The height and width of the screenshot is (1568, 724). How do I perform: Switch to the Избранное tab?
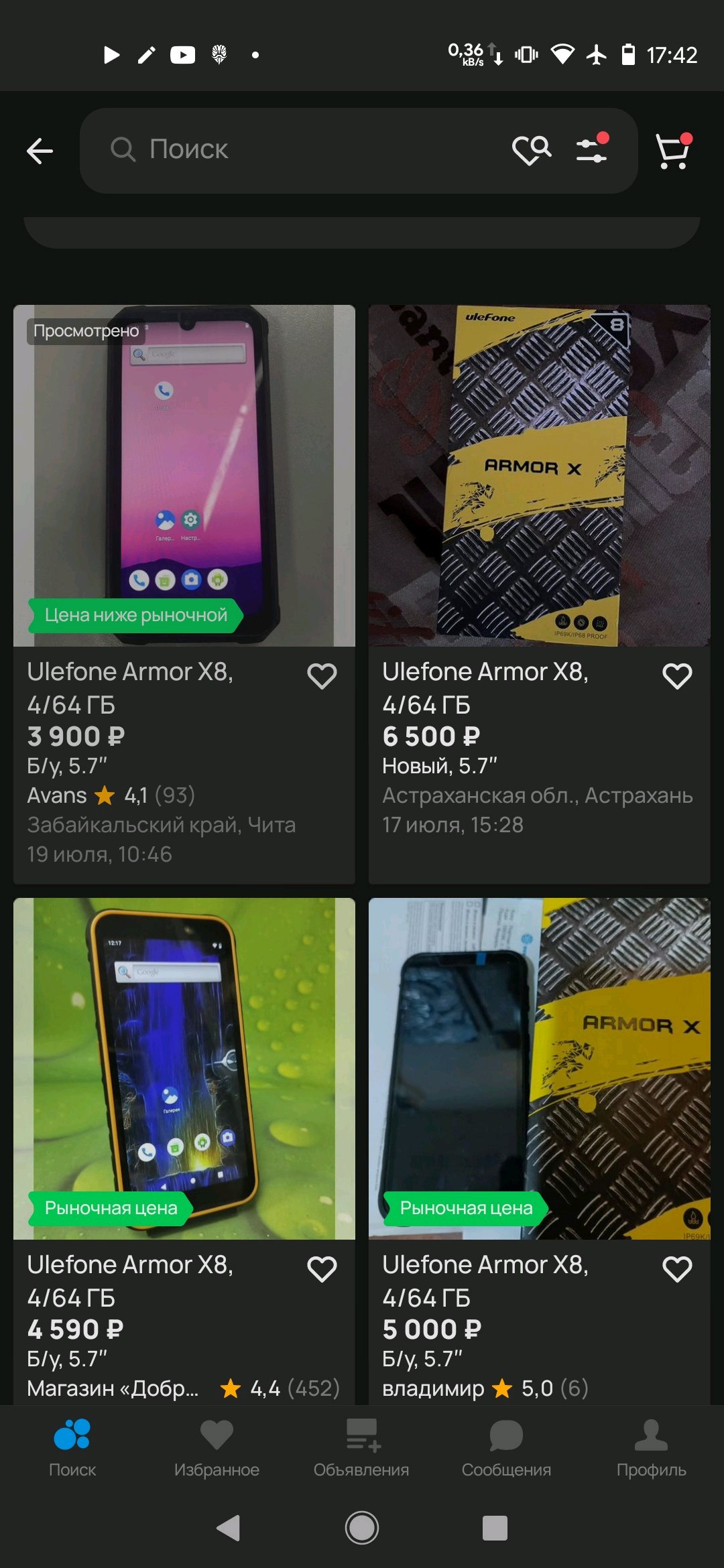click(x=217, y=1448)
